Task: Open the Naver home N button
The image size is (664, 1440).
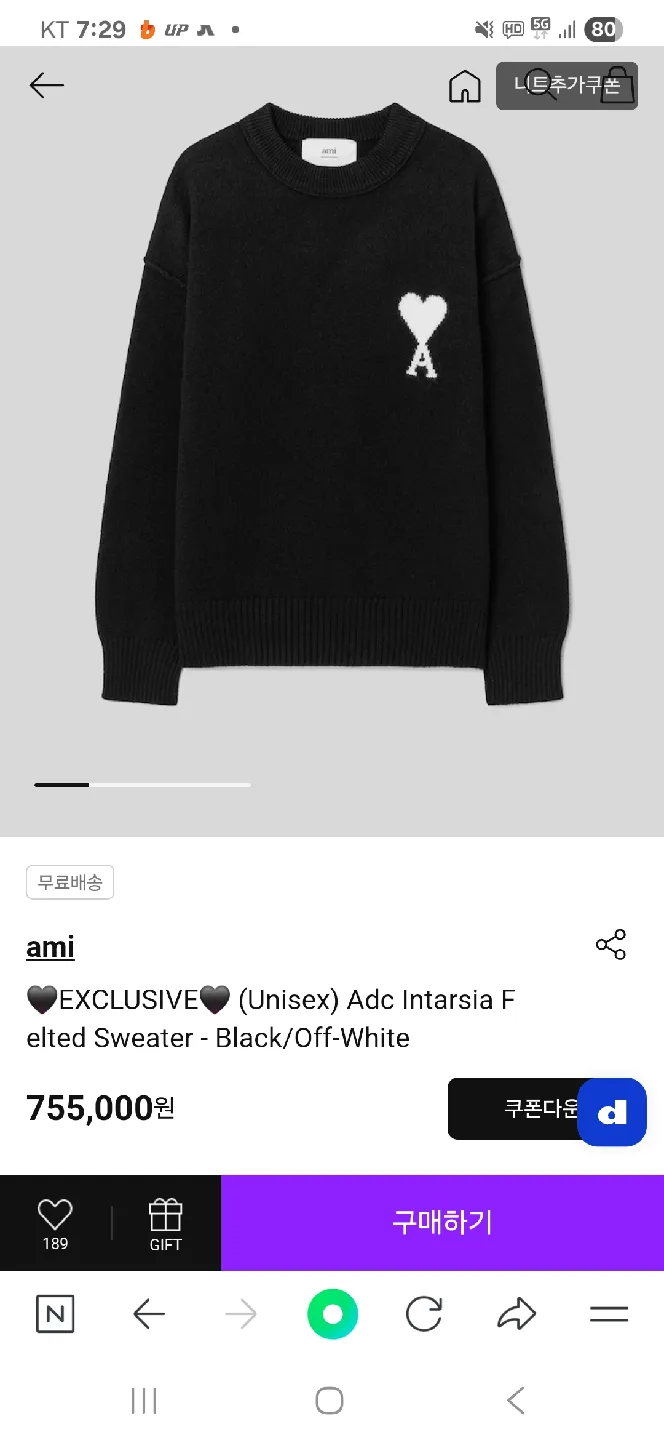Action: click(55, 1314)
